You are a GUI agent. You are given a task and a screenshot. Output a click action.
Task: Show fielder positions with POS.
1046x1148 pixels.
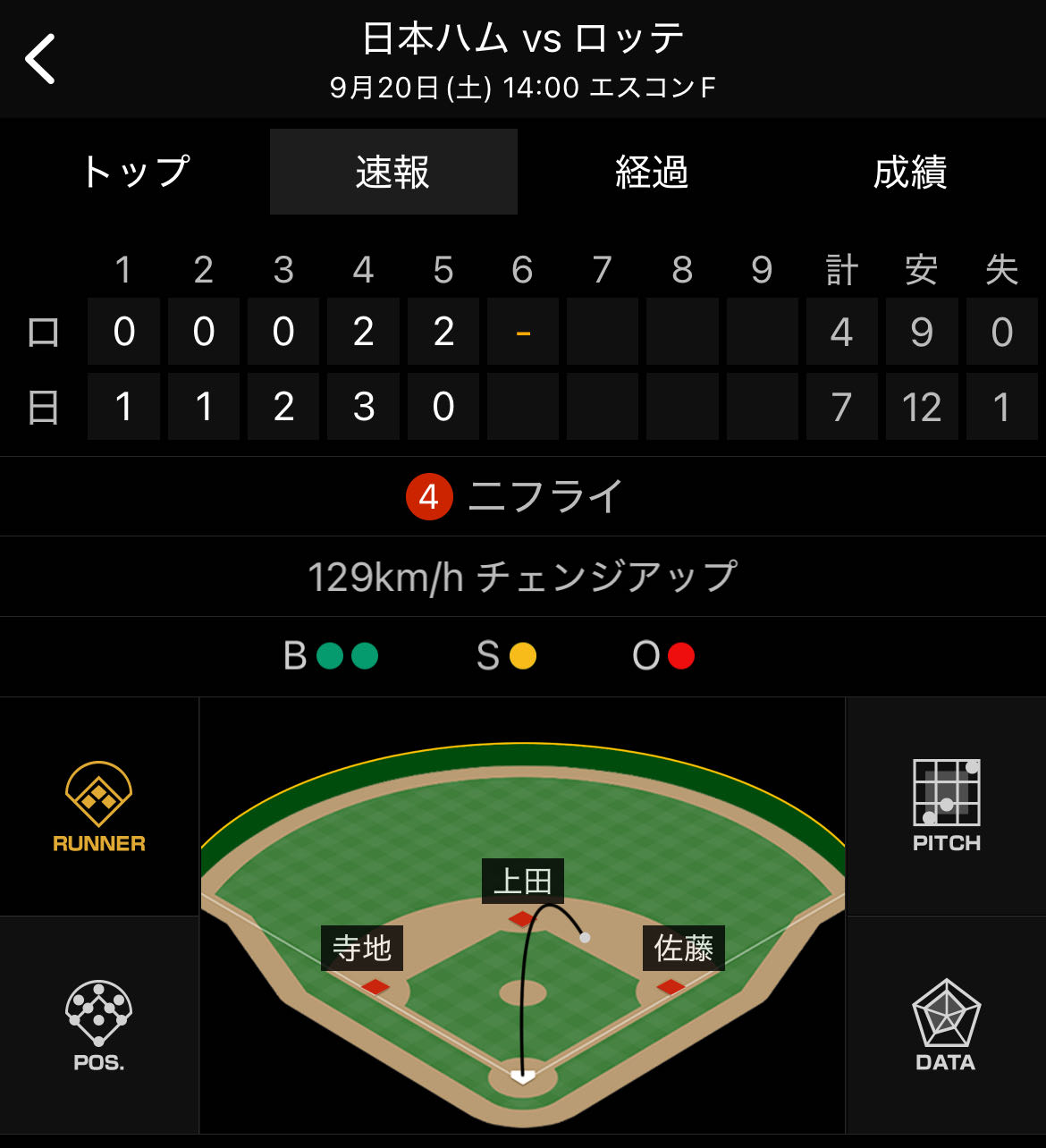click(99, 1026)
